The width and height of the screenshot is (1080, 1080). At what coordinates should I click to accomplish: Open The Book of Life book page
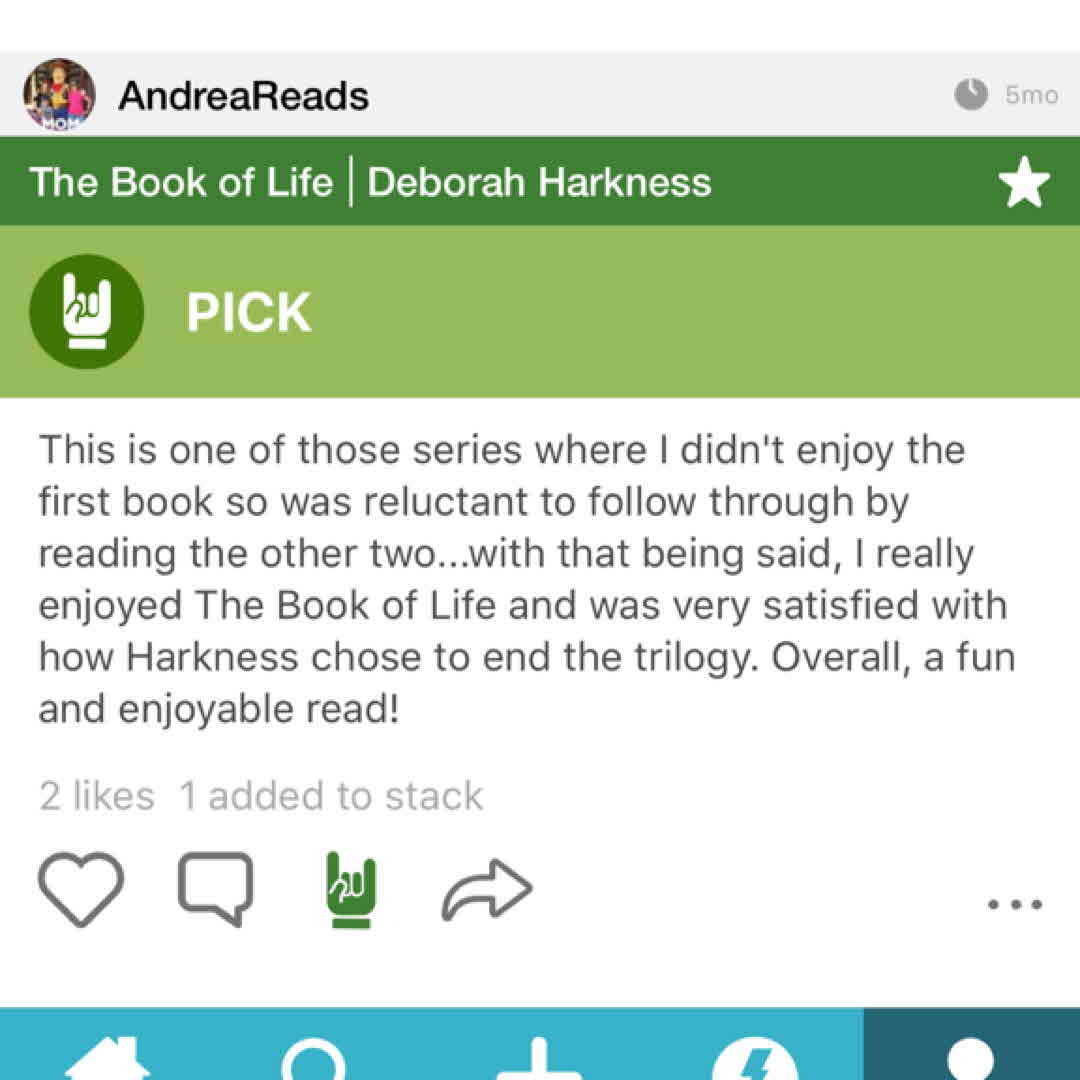[x=181, y=183]
